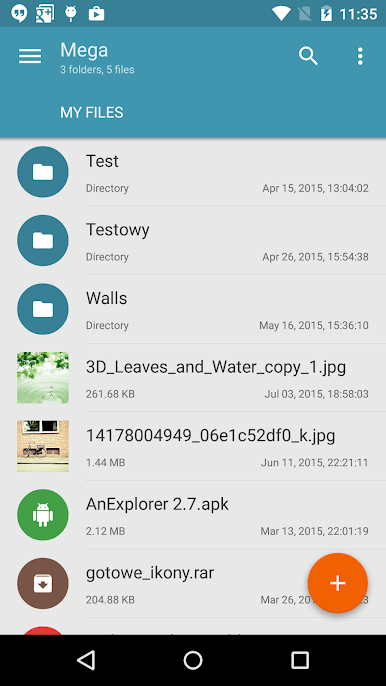This screenshot has height=686, width=386.
Task: Select the AnExplorer 2.7.apk file
Action: [193, 515]
